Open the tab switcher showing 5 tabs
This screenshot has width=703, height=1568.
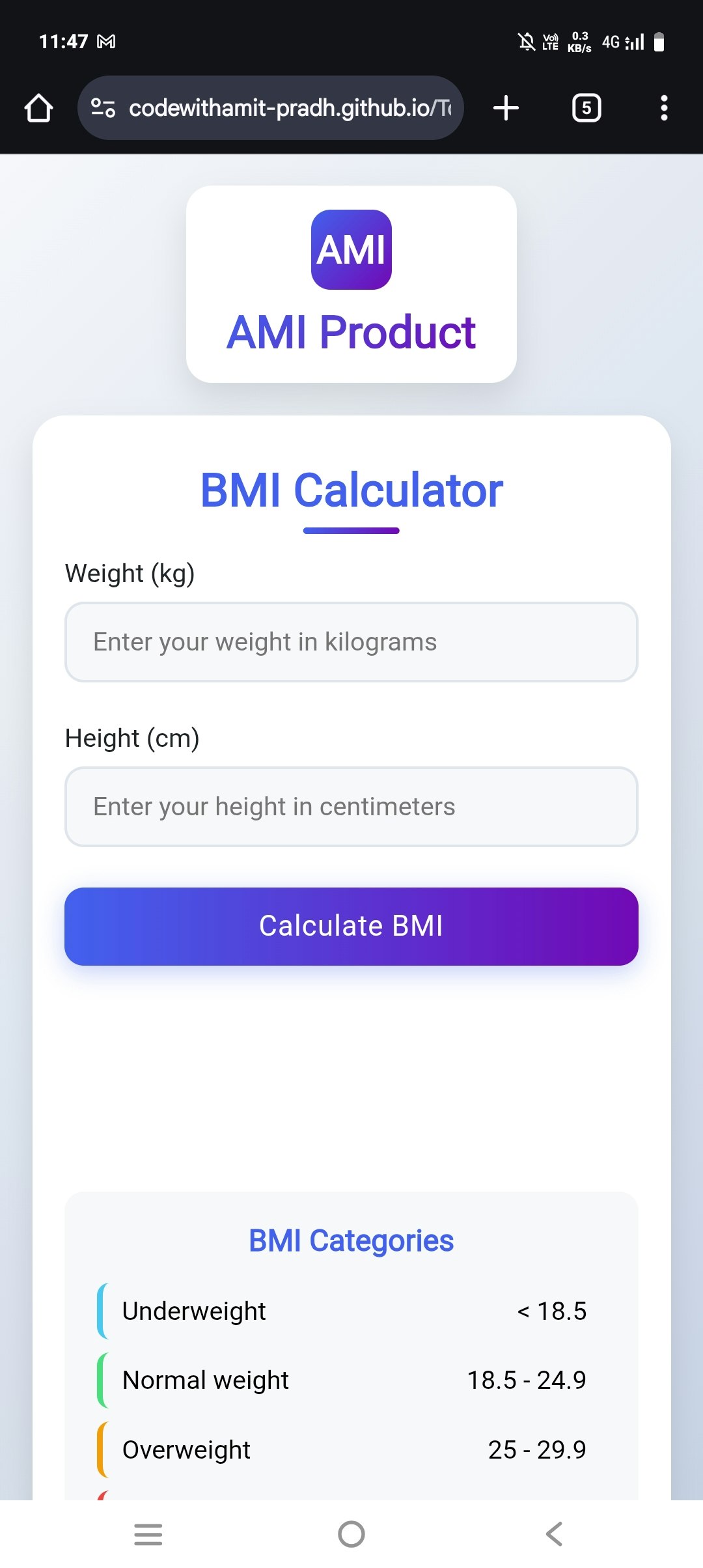[586, 108]
